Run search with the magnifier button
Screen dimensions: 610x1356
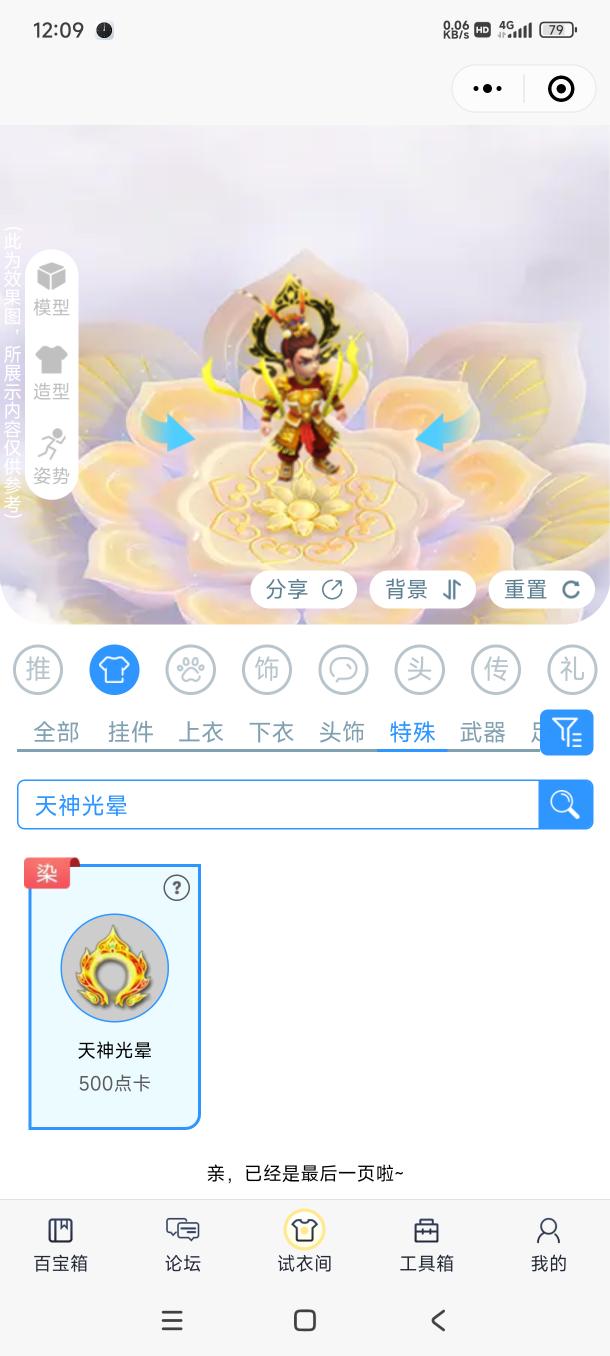click(x=565, y=805)
